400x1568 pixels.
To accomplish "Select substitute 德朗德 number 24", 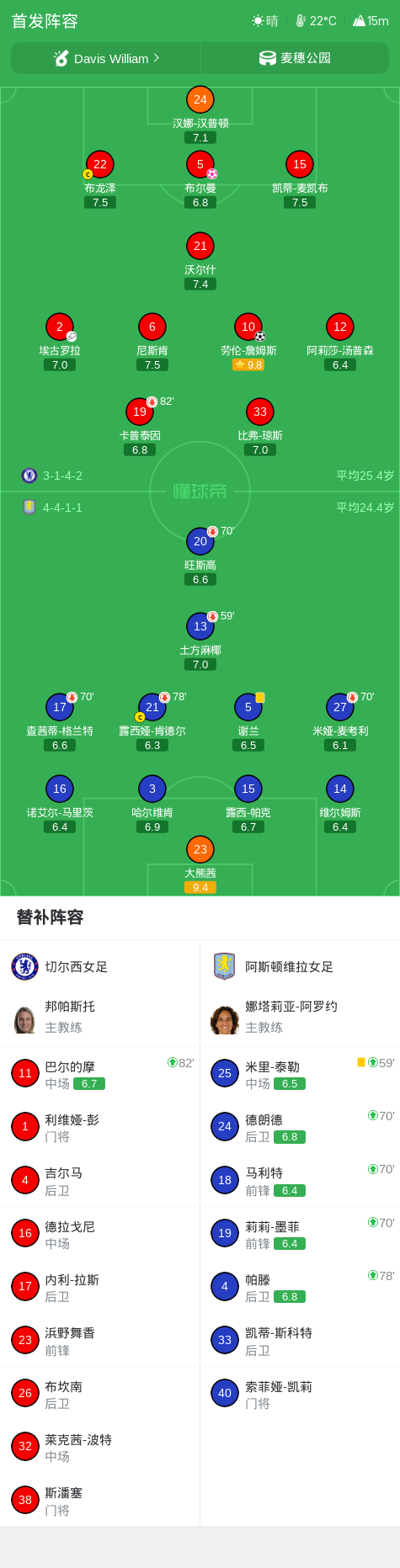I will (x=300, y=1126).
